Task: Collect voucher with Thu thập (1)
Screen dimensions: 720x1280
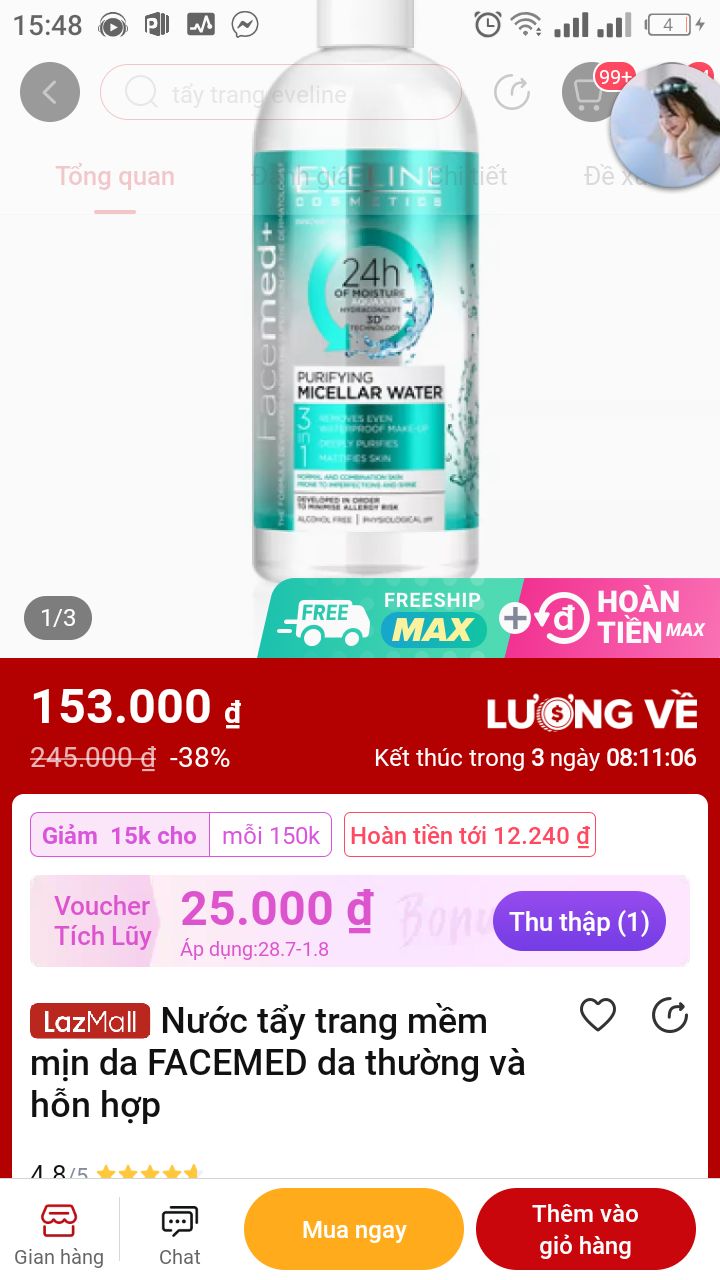Action: coord(579,921)
